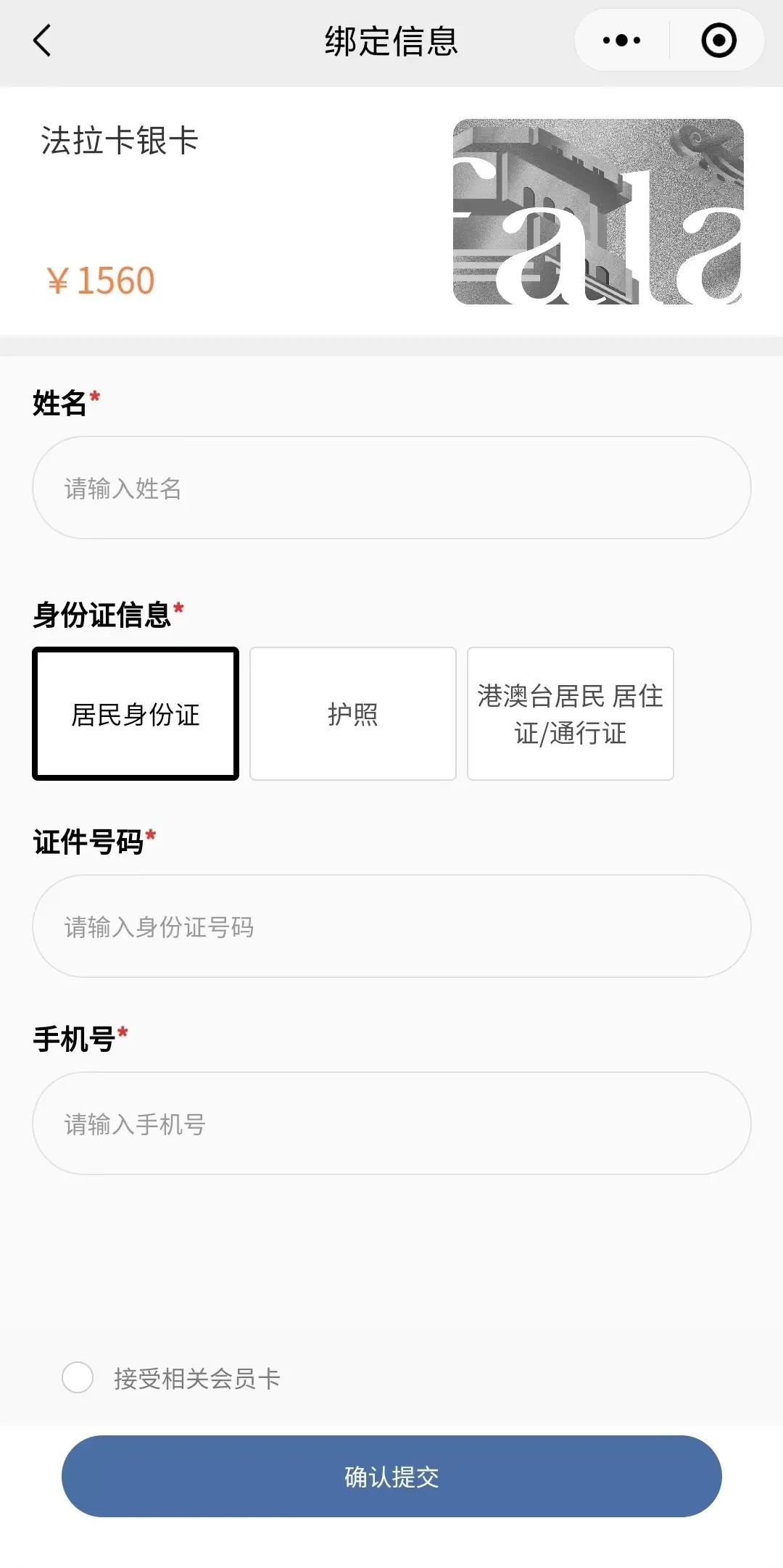Choose 护照 as ID type
This screenshot has height=1568, width=783.
tap(353, 714)
